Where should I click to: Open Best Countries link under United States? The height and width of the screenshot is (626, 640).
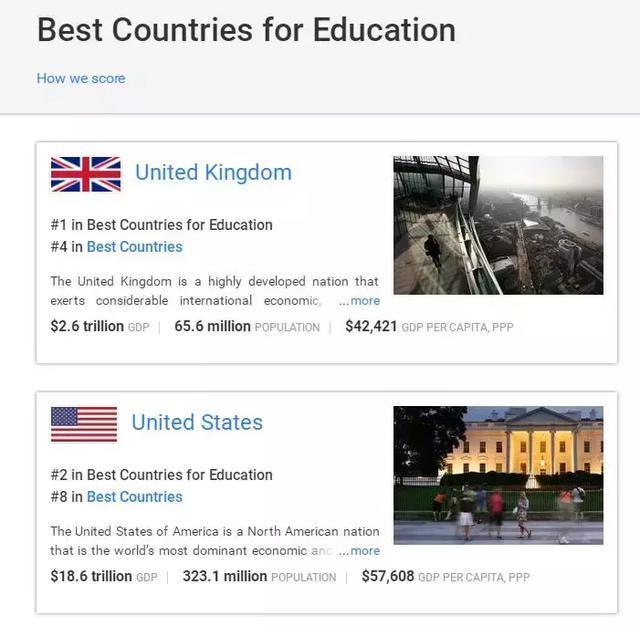[134, 497]
